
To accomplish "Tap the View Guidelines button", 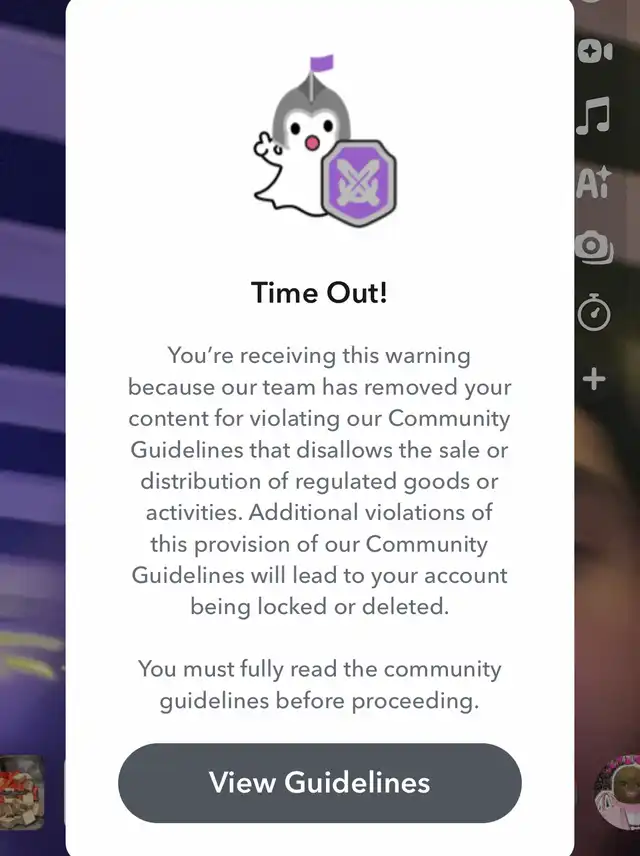I will pyautogui.click(x=319, y=782).
